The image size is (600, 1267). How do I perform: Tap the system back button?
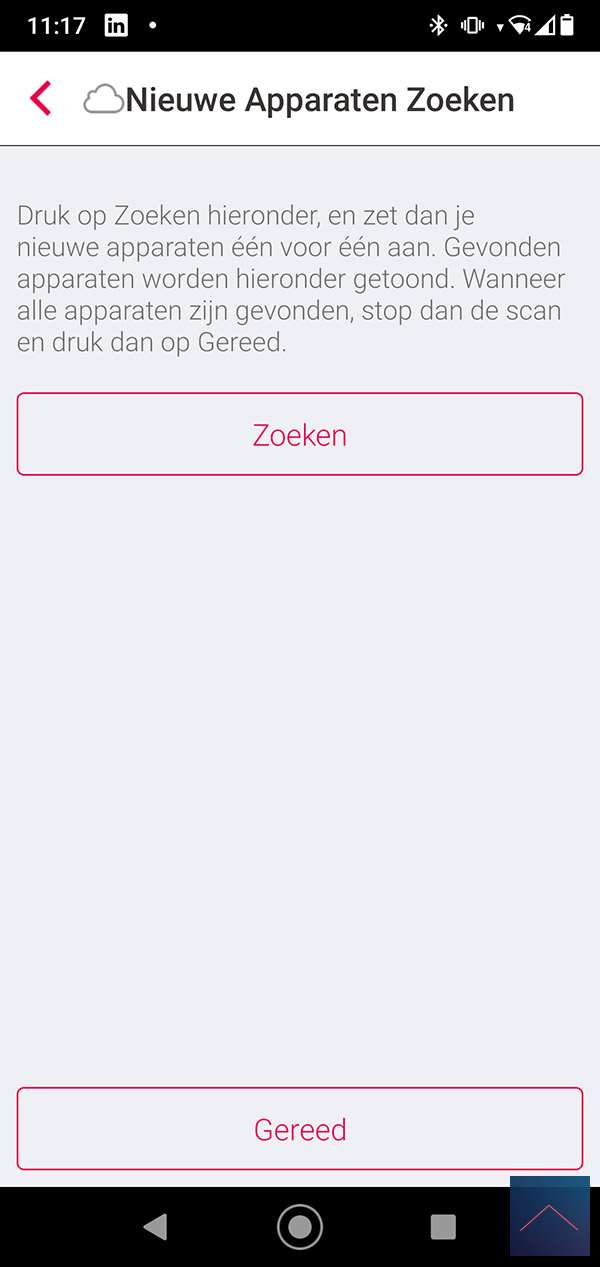coord(155,1227)
